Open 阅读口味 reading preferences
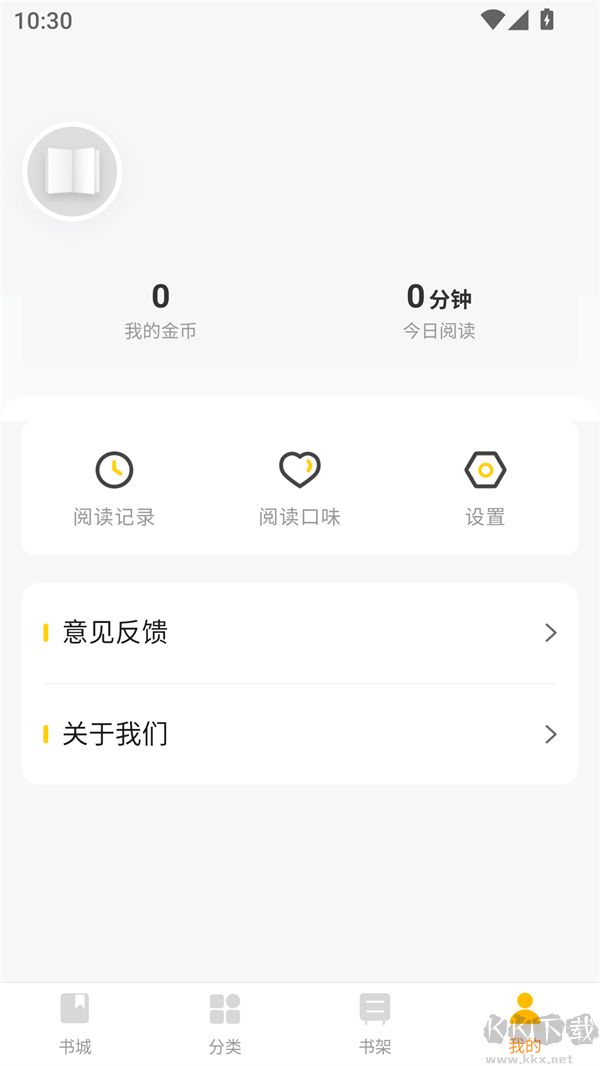 (x=299, y=487)
